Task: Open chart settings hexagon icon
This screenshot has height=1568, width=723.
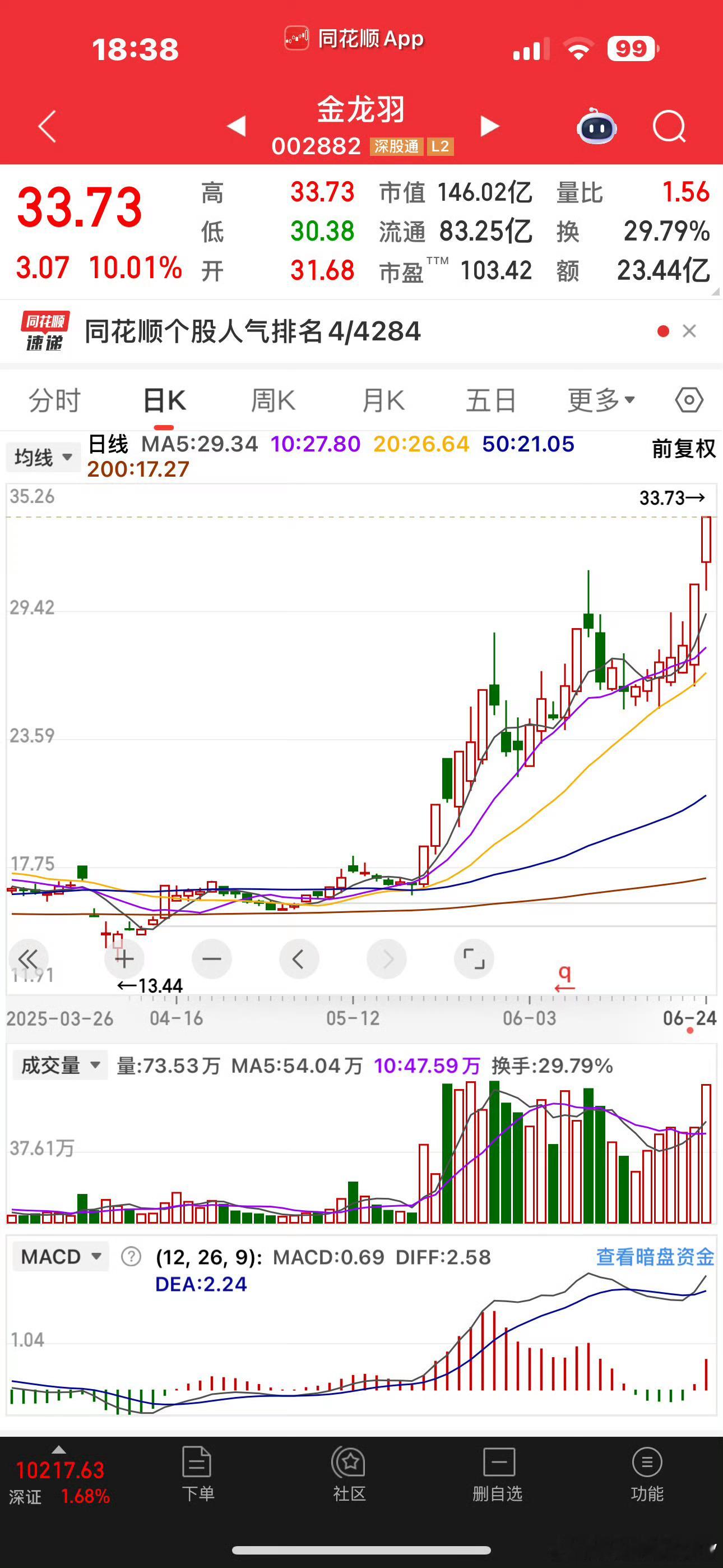Action: coord(689,400)
